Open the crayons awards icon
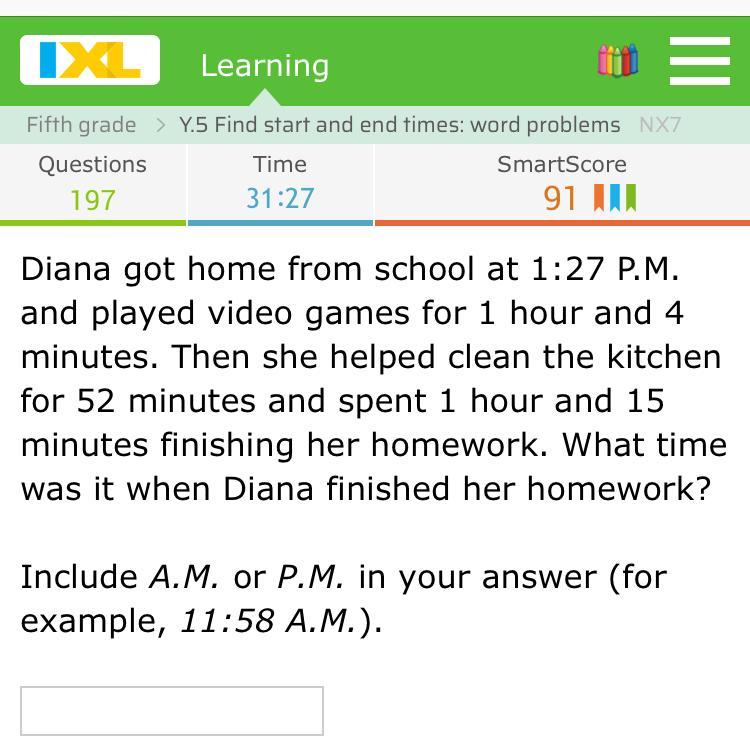750x750 pixels. (617, 61)
